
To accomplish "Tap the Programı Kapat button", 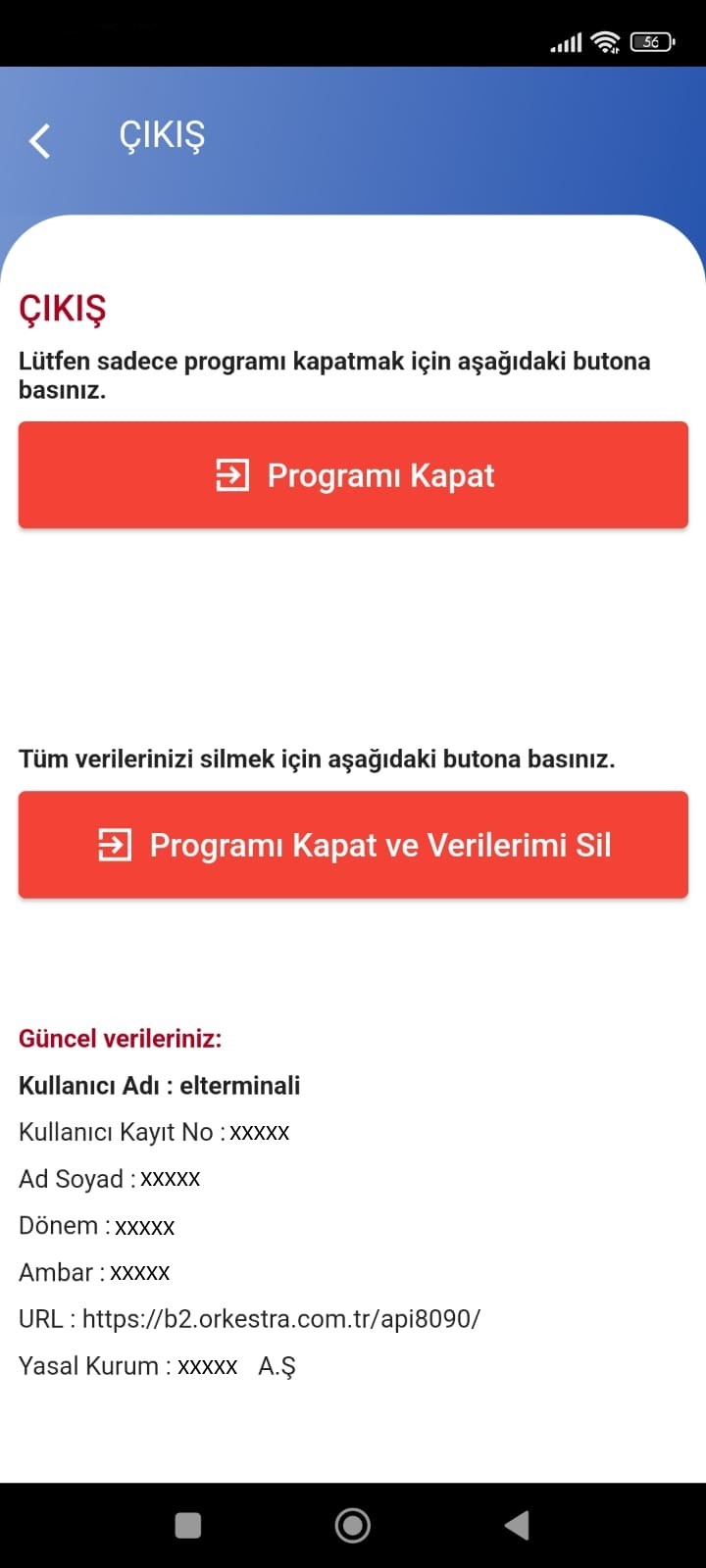I will (353, 475).
